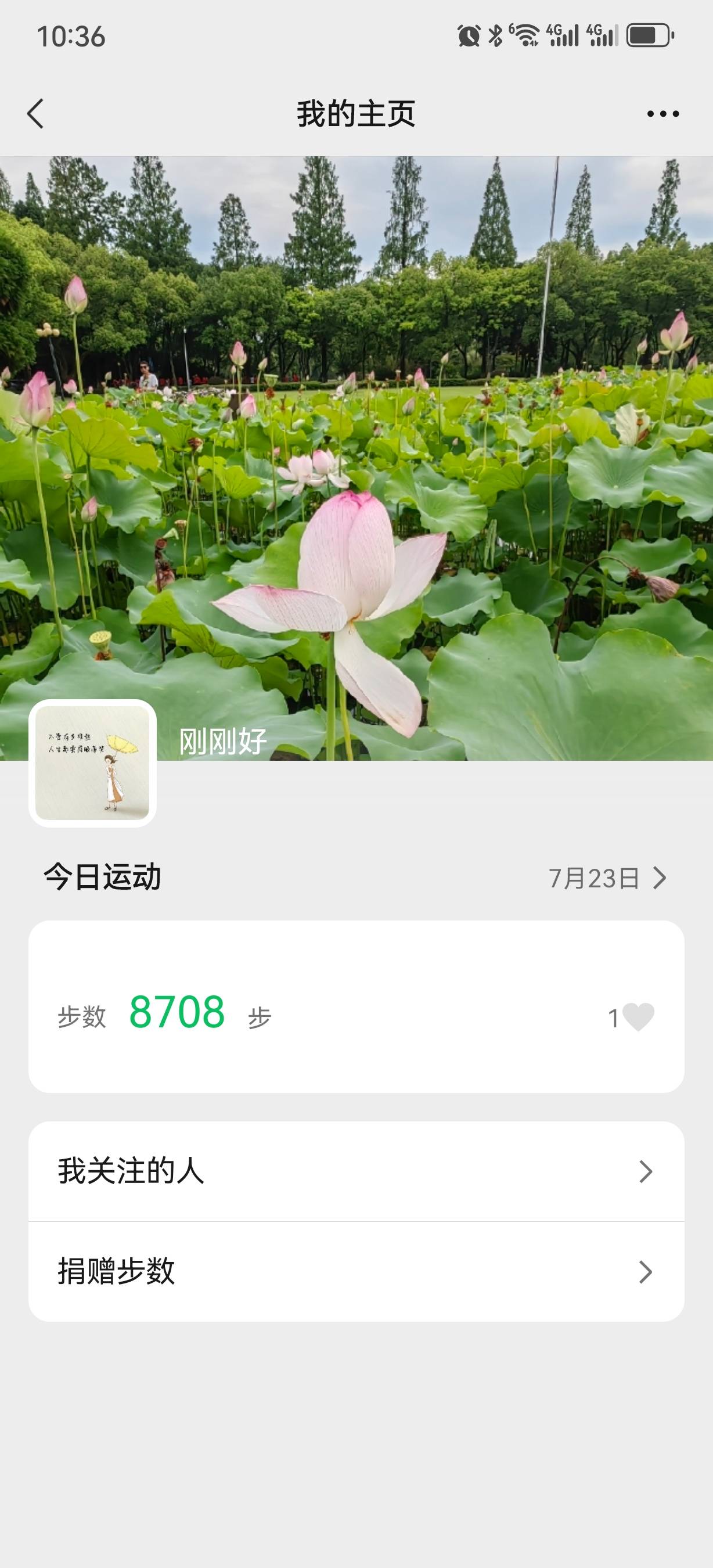Expand the 捐赠步数 row chevron
Screen dimensions: 713x1568
pyautogui.click(x=646, y=1269)
